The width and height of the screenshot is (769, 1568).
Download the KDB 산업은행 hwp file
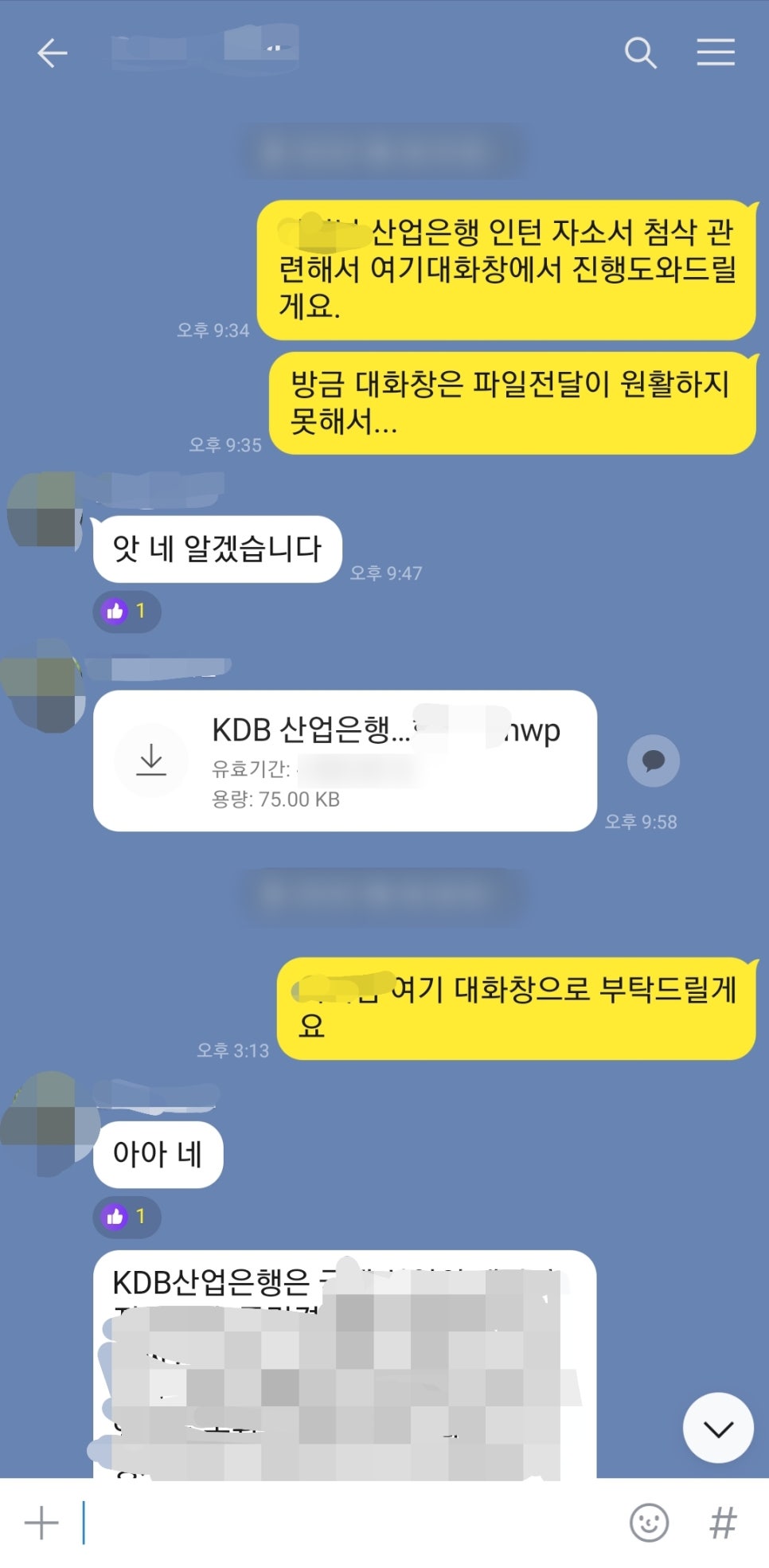point(151,761)
